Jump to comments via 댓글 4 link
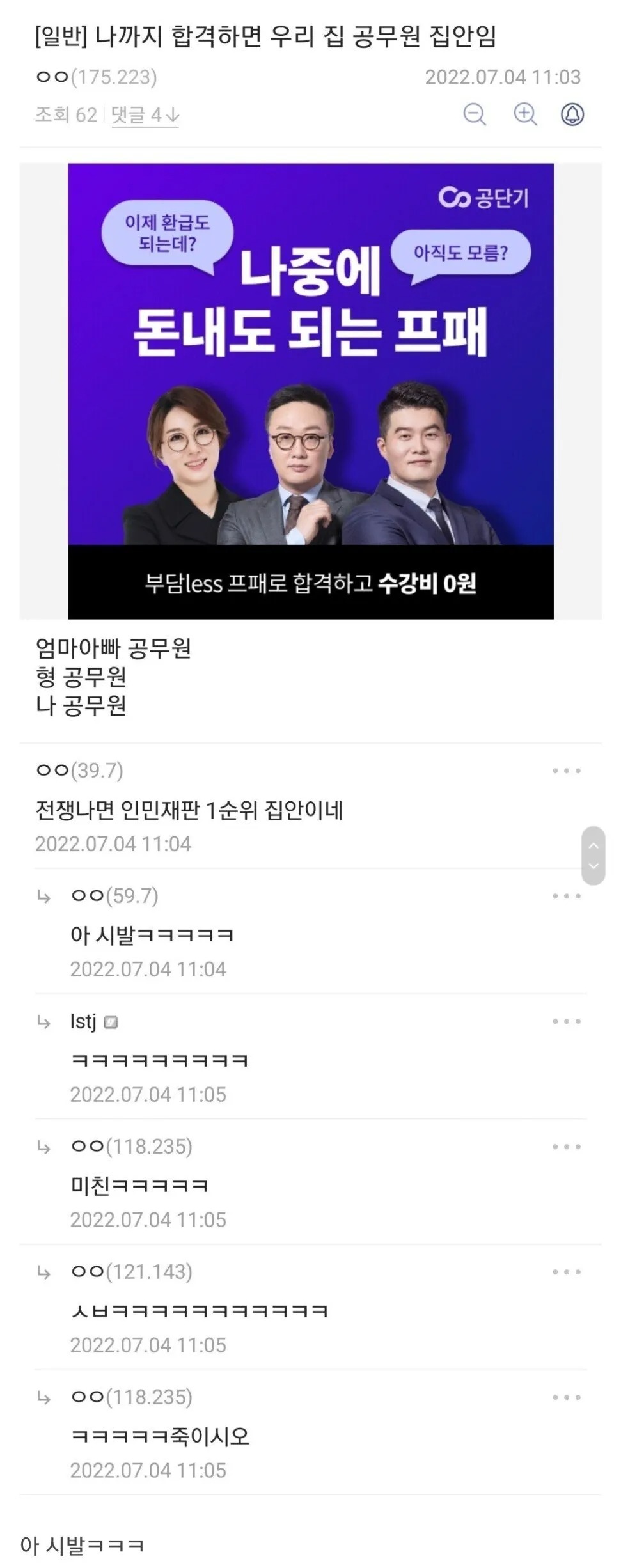This screenshot has height=1568, width=621. tap(145, 115)
